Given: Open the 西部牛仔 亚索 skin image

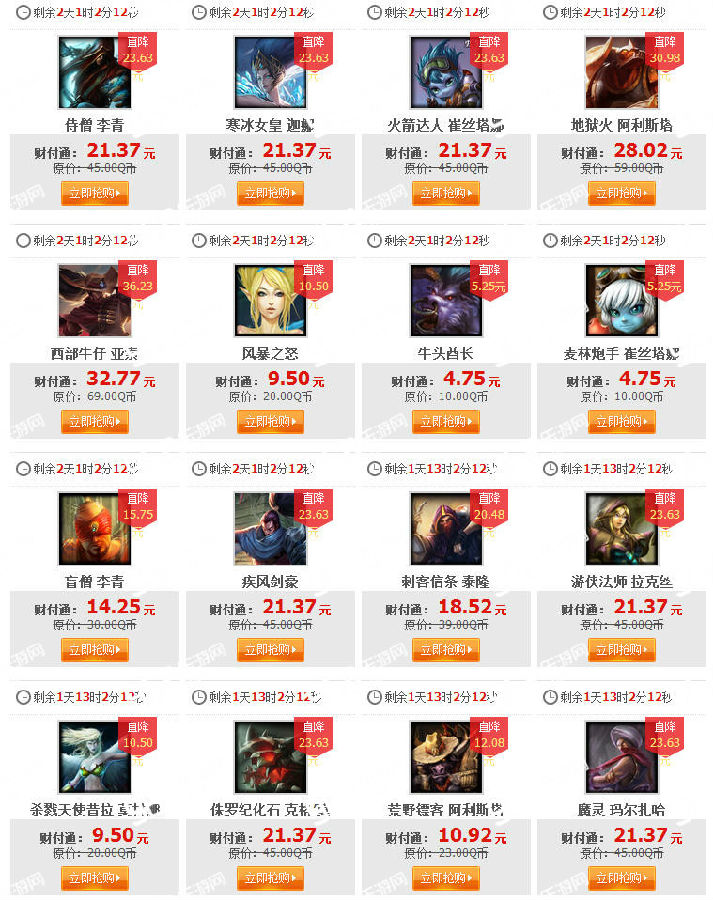Looking at the screenshot, I should [94, 301].
